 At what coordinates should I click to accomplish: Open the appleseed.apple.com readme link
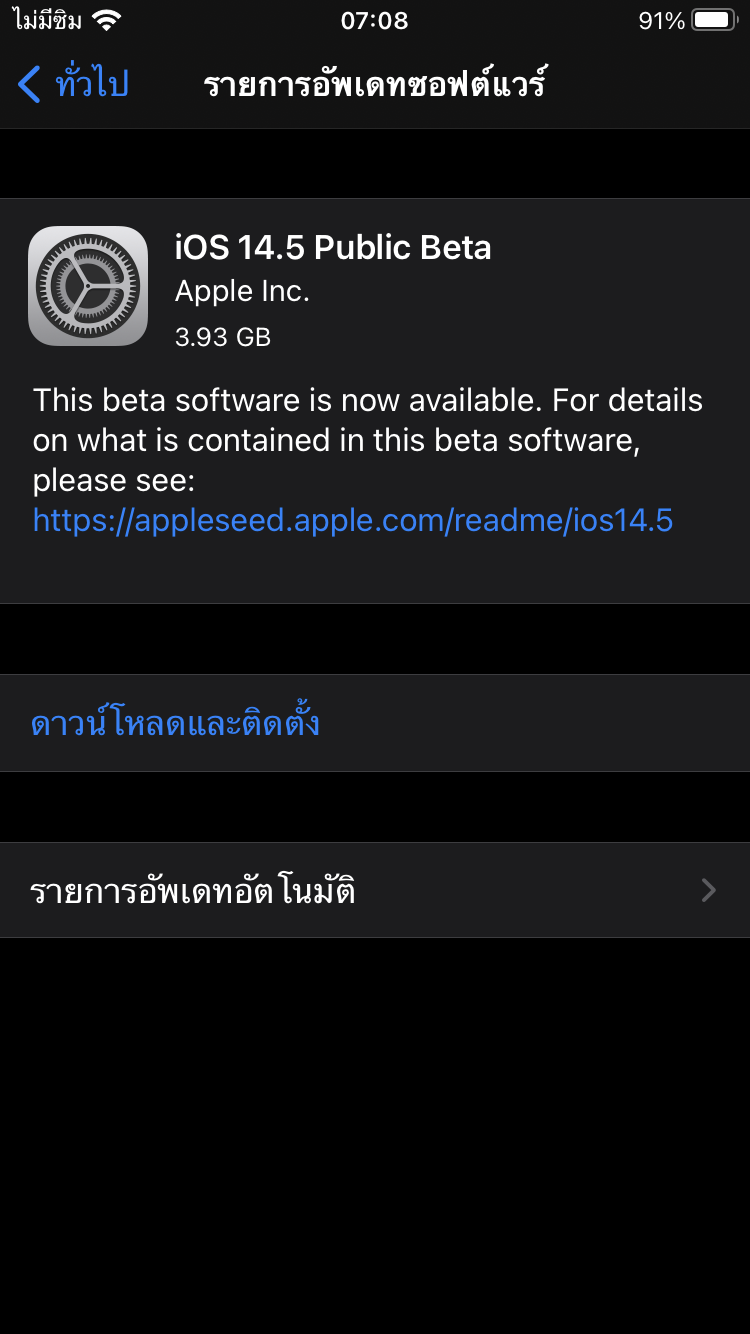(x=352, y=520)
